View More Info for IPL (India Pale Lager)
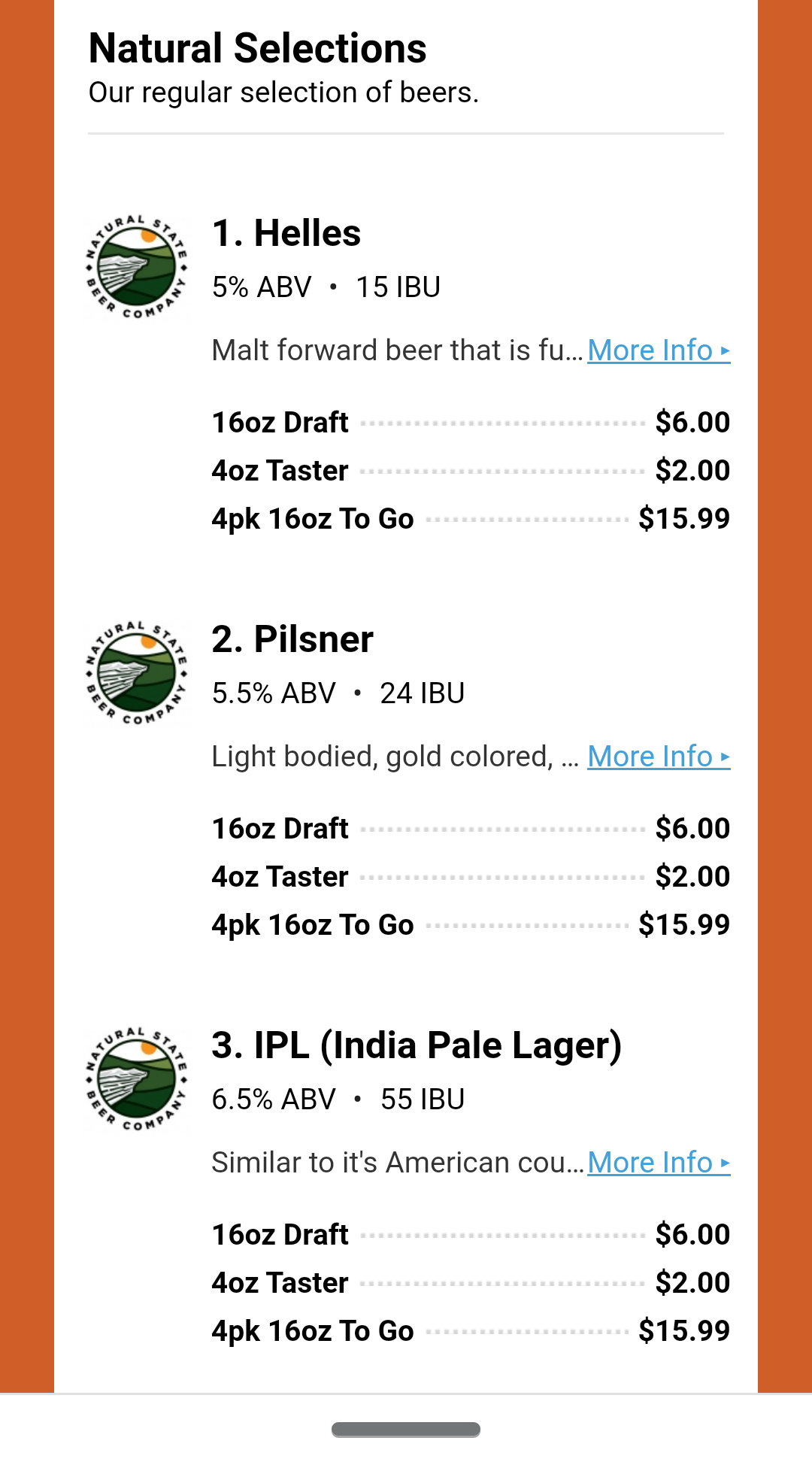This screenshot has height=1465, width=812. [658, 1163]
